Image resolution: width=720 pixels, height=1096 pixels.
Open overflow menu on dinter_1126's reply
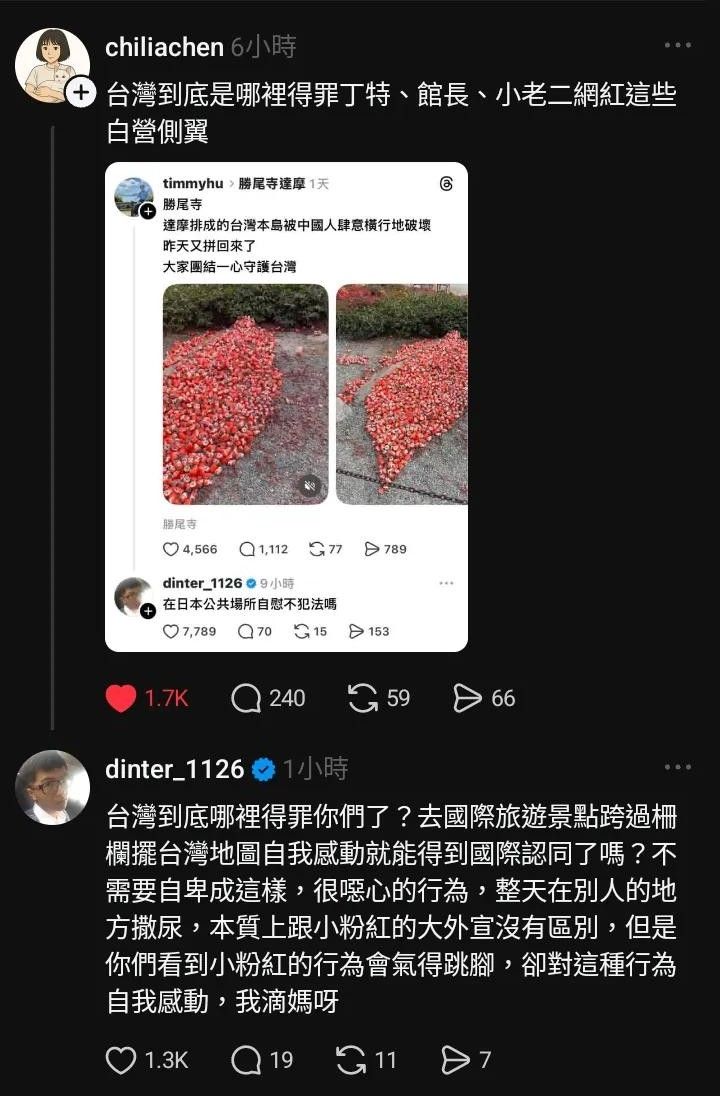pyautogui.click(x=677, y=768)
